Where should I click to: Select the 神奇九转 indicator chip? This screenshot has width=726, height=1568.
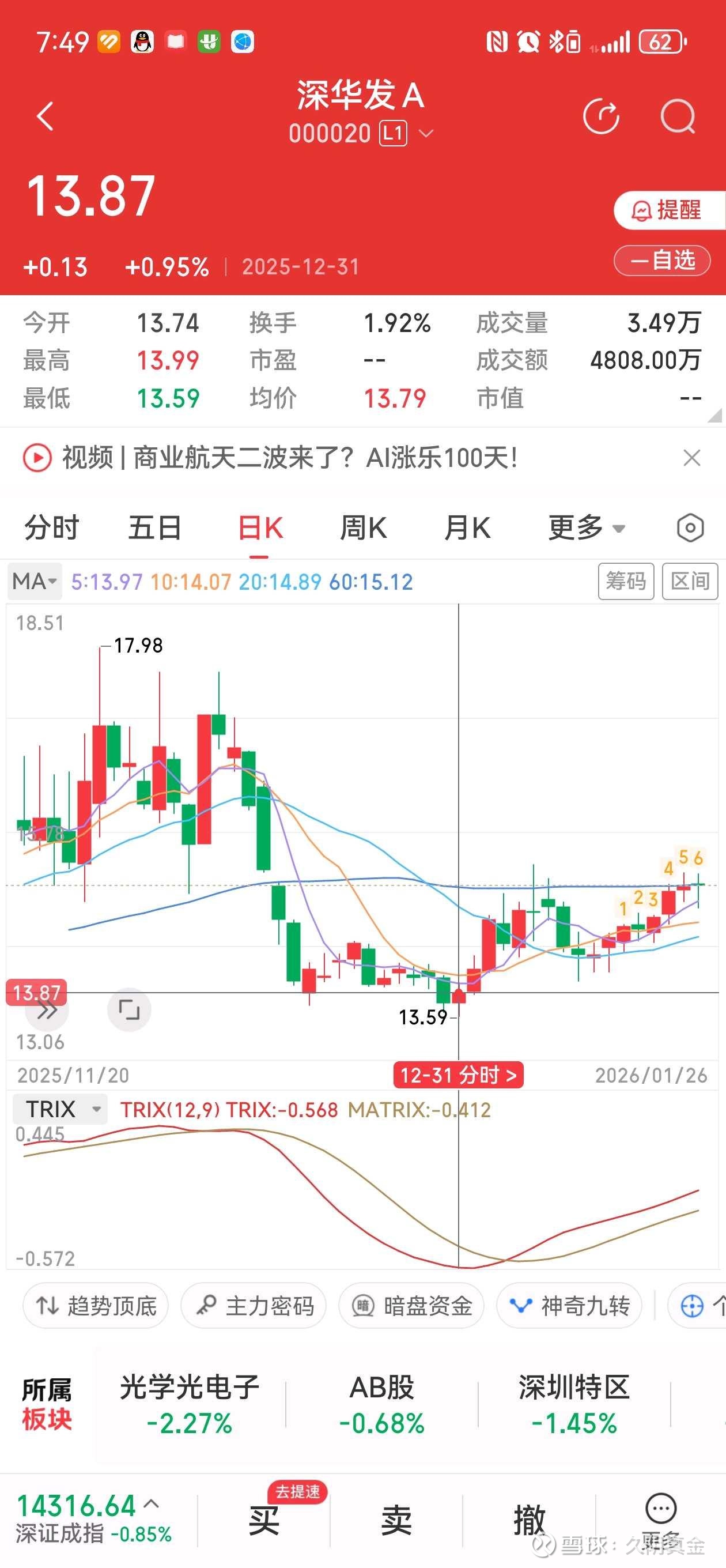pyautogui.click(x=569, y=1306)
